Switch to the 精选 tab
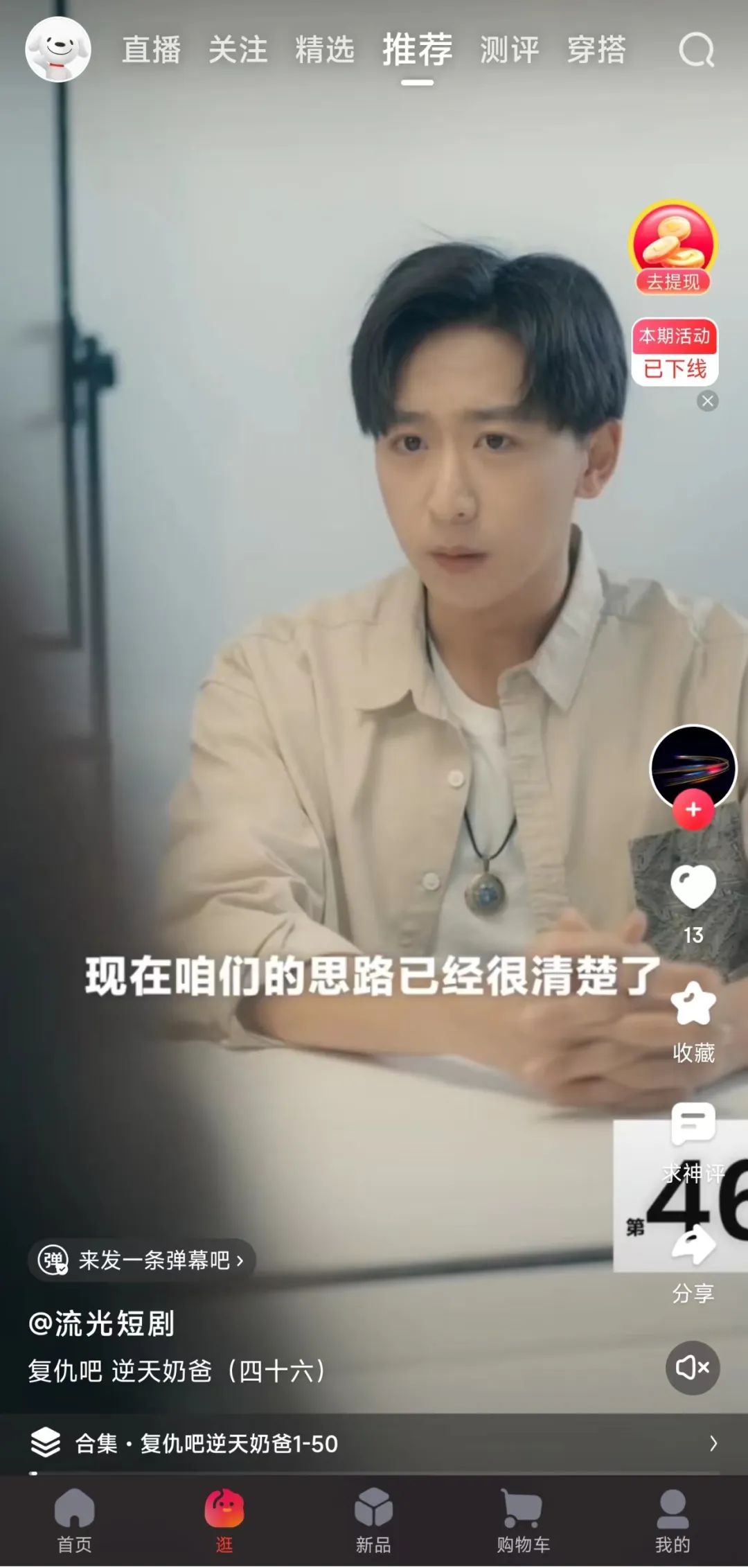The image size is (748, 1568). coord(324,50)
